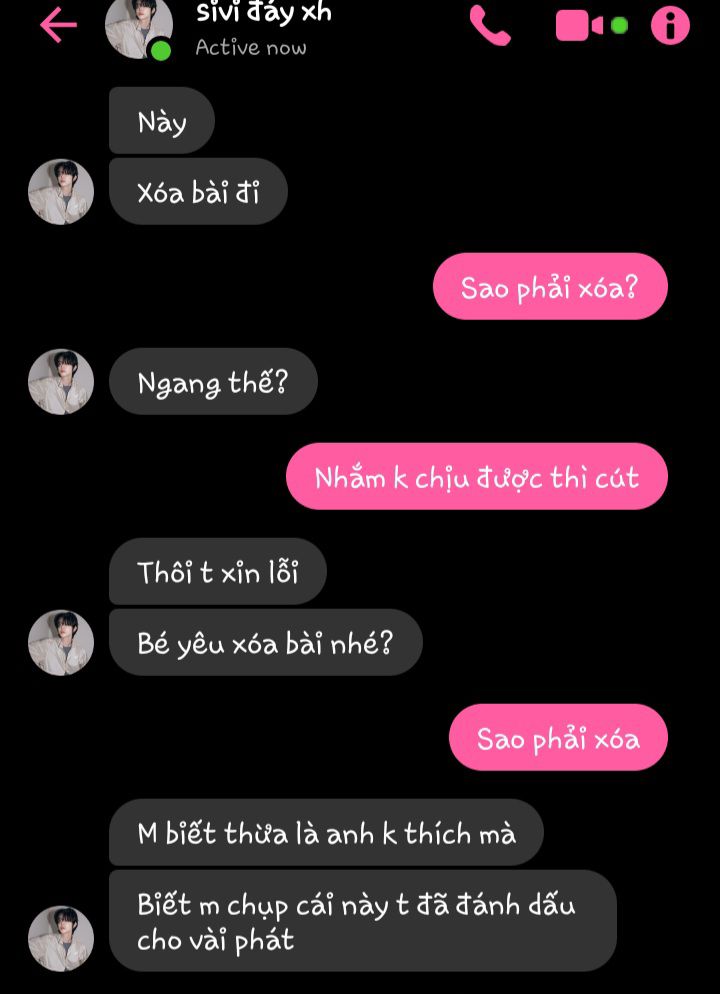Start a voice call
Viewport: 720px width, 994px height.
pyautogui.click(x=490, y=26)
